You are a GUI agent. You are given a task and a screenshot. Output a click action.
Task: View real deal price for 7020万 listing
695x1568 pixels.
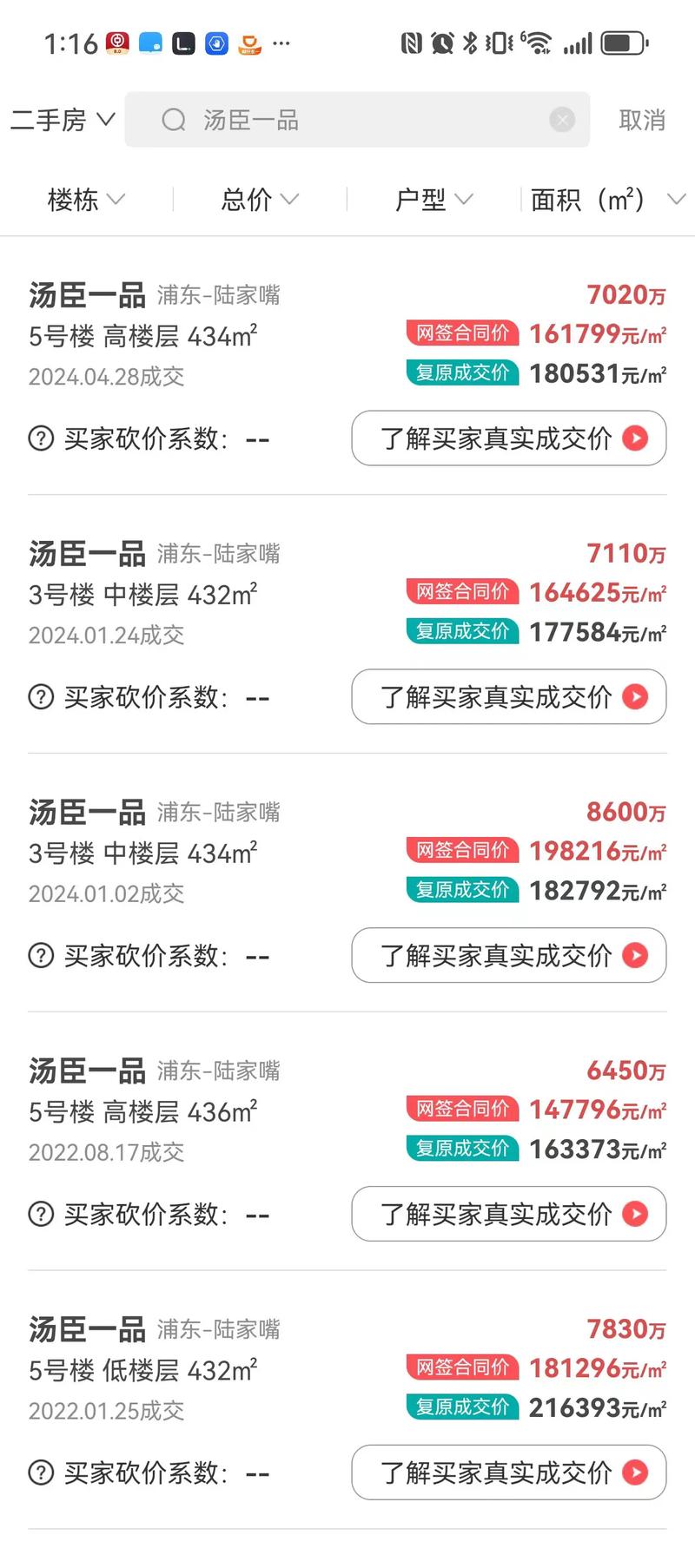[x=508, y=438]
